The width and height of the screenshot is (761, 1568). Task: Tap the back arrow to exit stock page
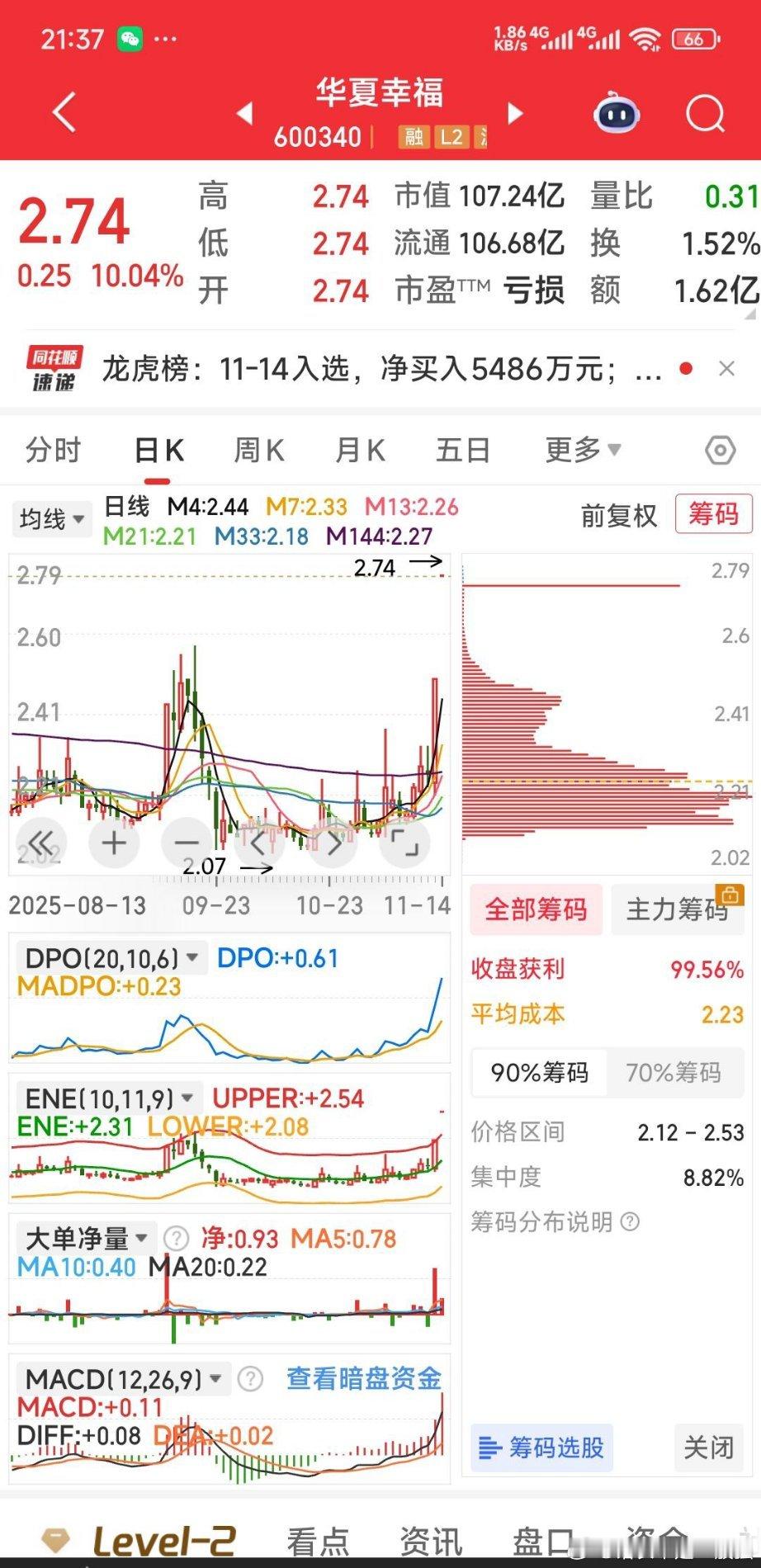(x=65, y=111)
